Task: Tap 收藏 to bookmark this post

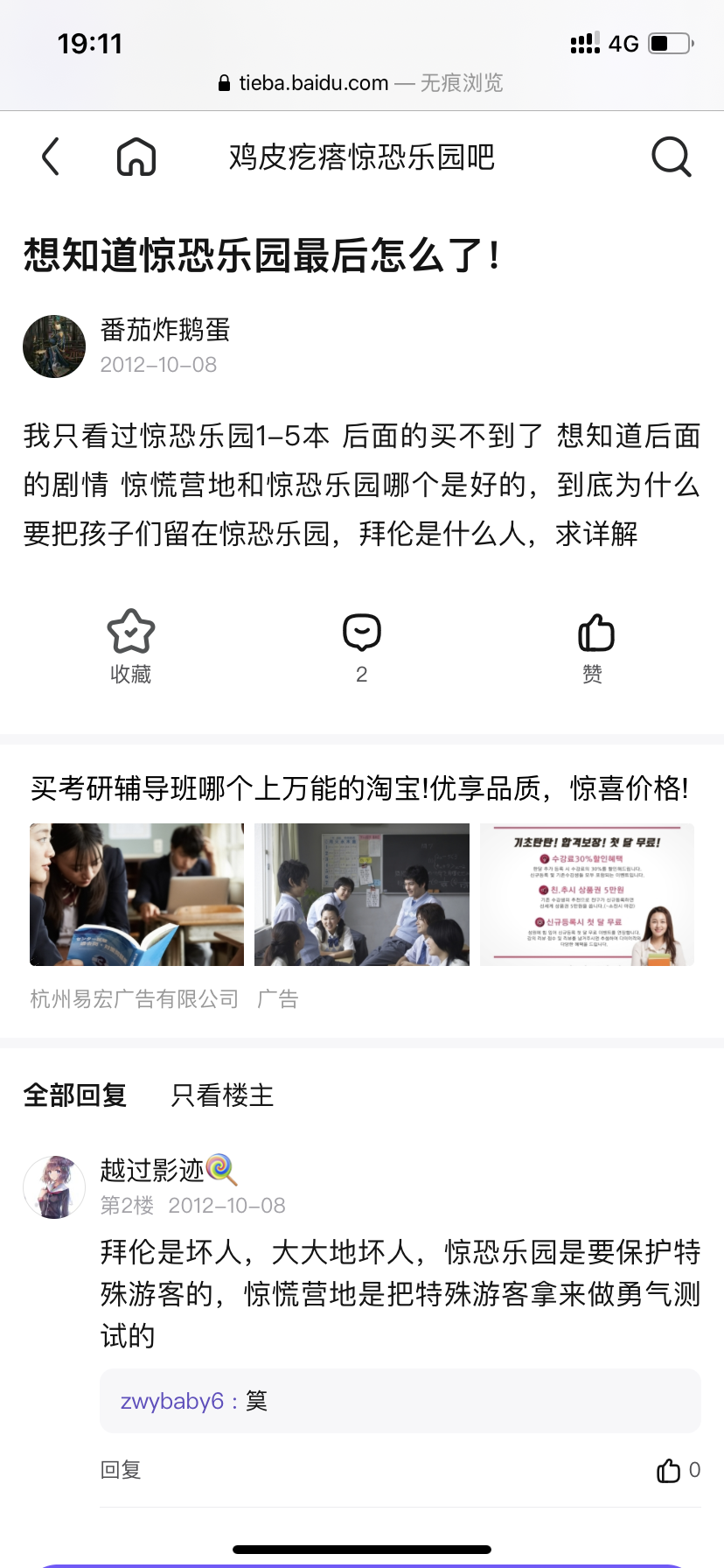Action: [x=131, y=647]
